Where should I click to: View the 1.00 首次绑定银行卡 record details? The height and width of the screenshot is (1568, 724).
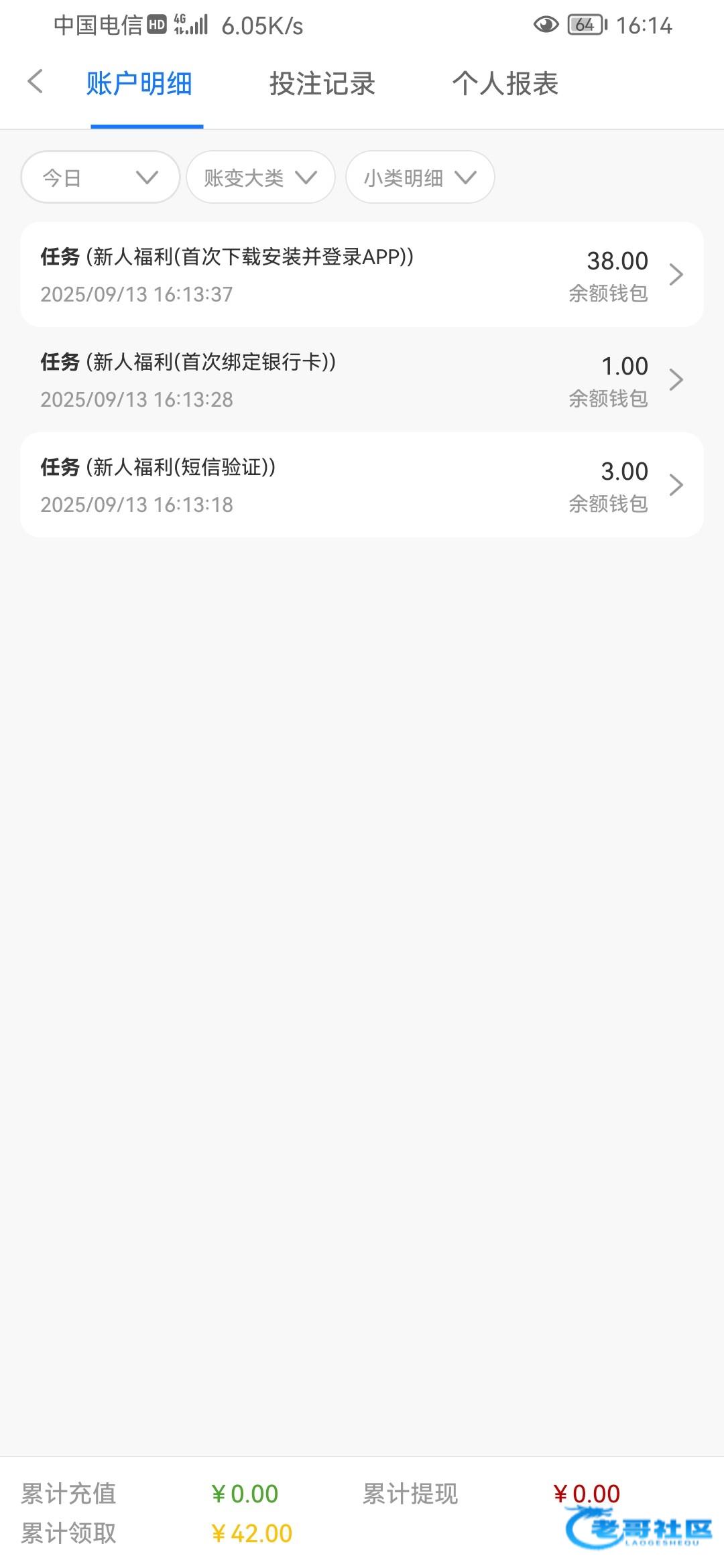[x=362, y=380]
